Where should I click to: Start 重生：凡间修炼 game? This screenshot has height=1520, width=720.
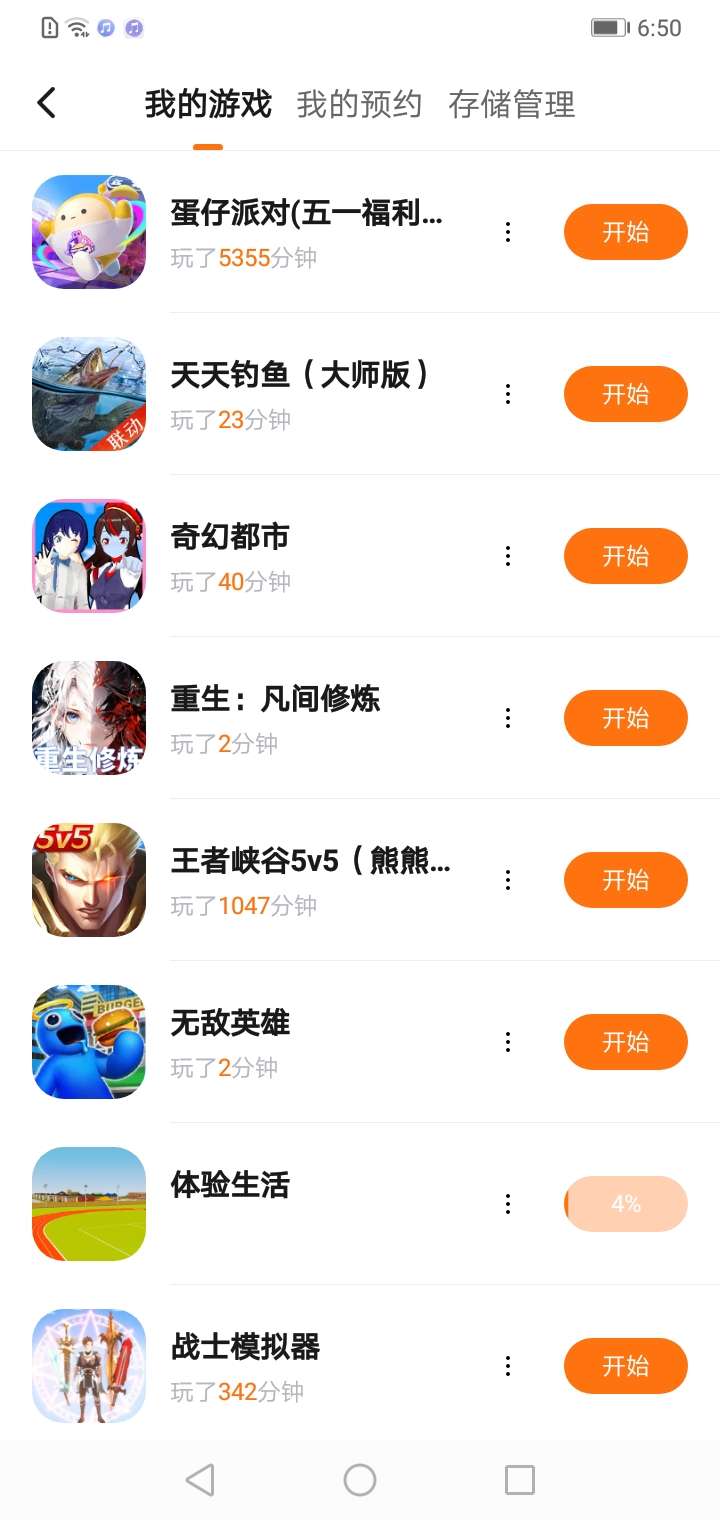click(625, 718)
